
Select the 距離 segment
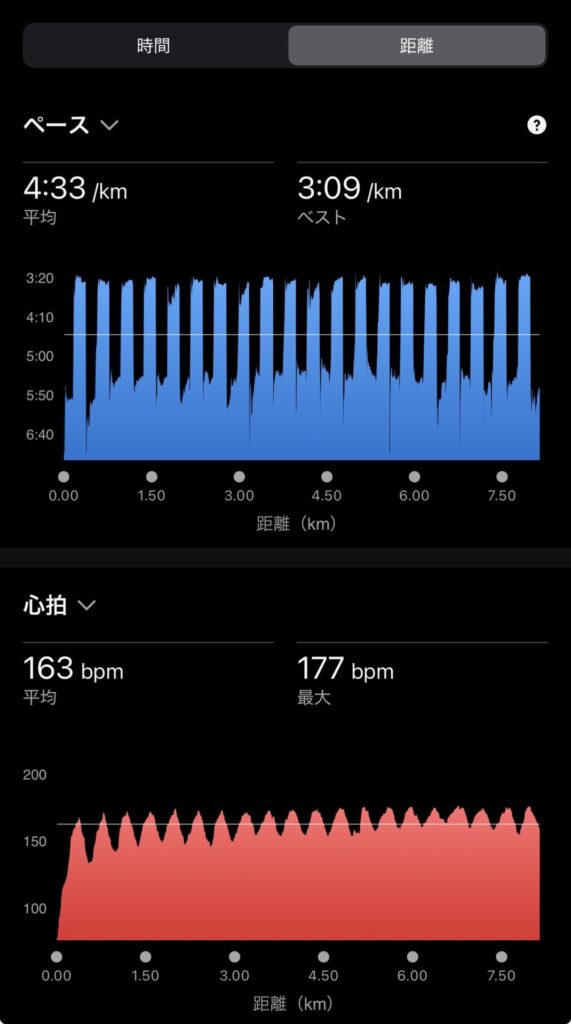point(417,46)
